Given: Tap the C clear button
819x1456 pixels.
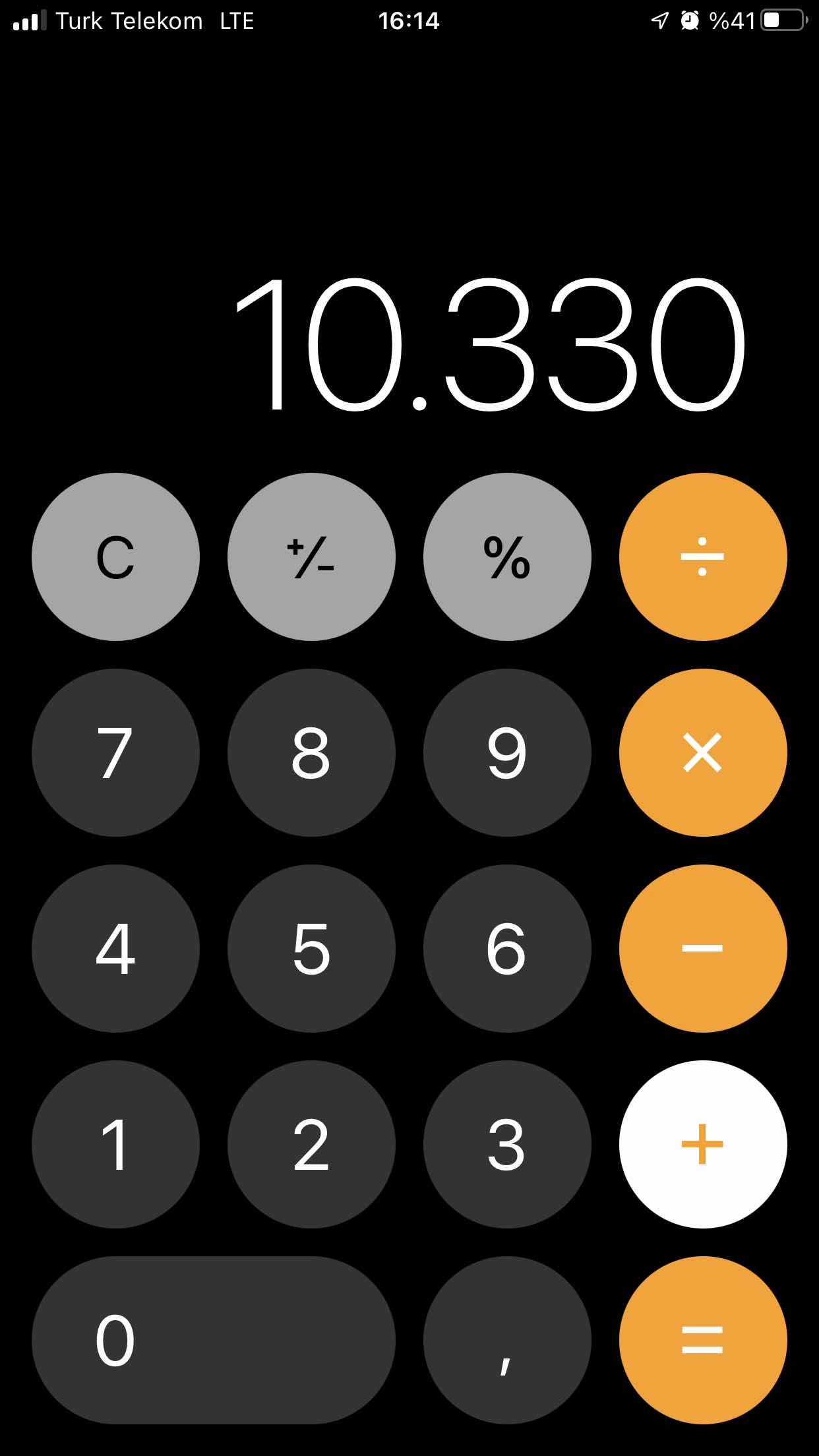Looking at the screenshot, I should 115,557.
